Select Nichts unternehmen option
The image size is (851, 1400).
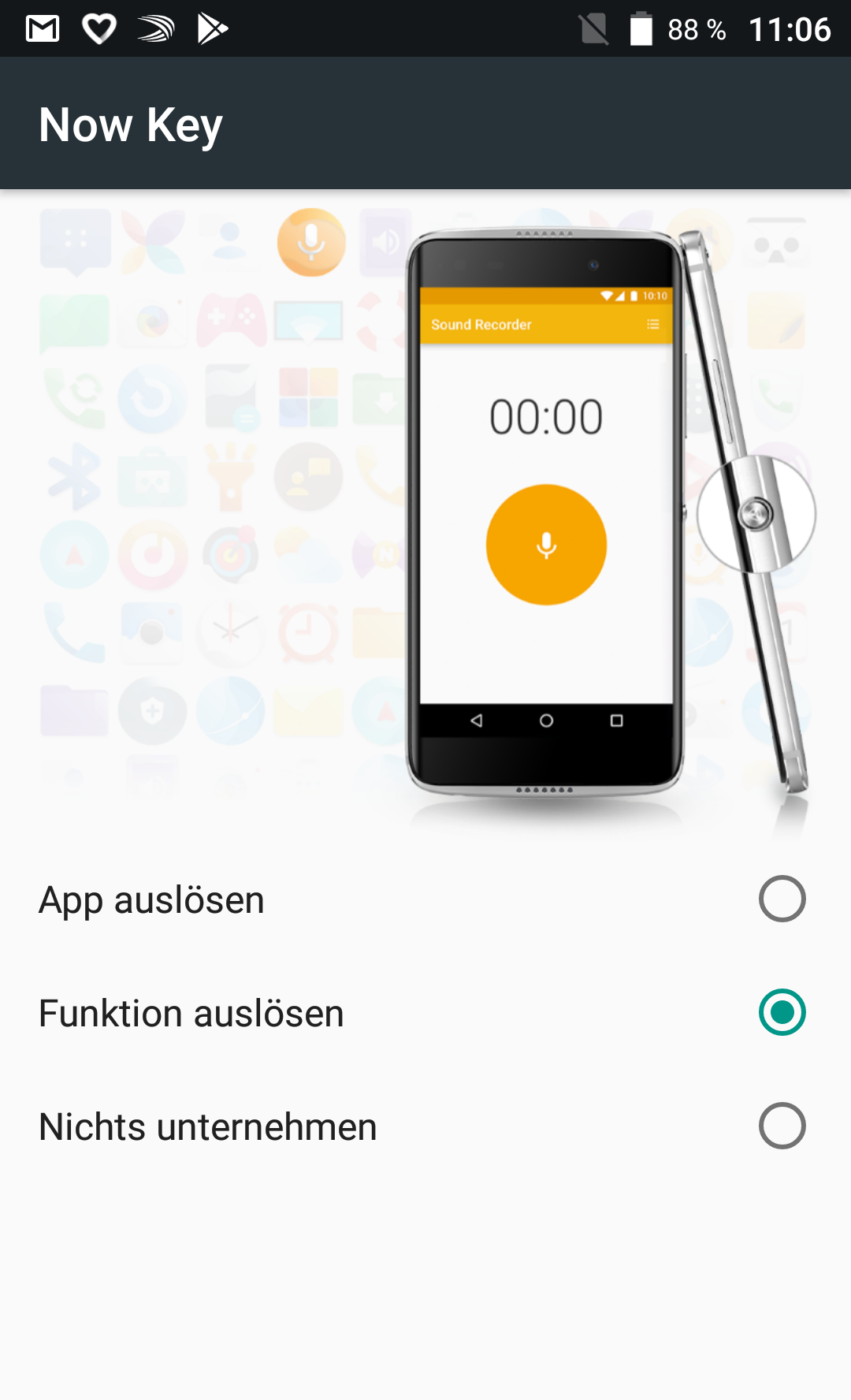coord(782,1126)
